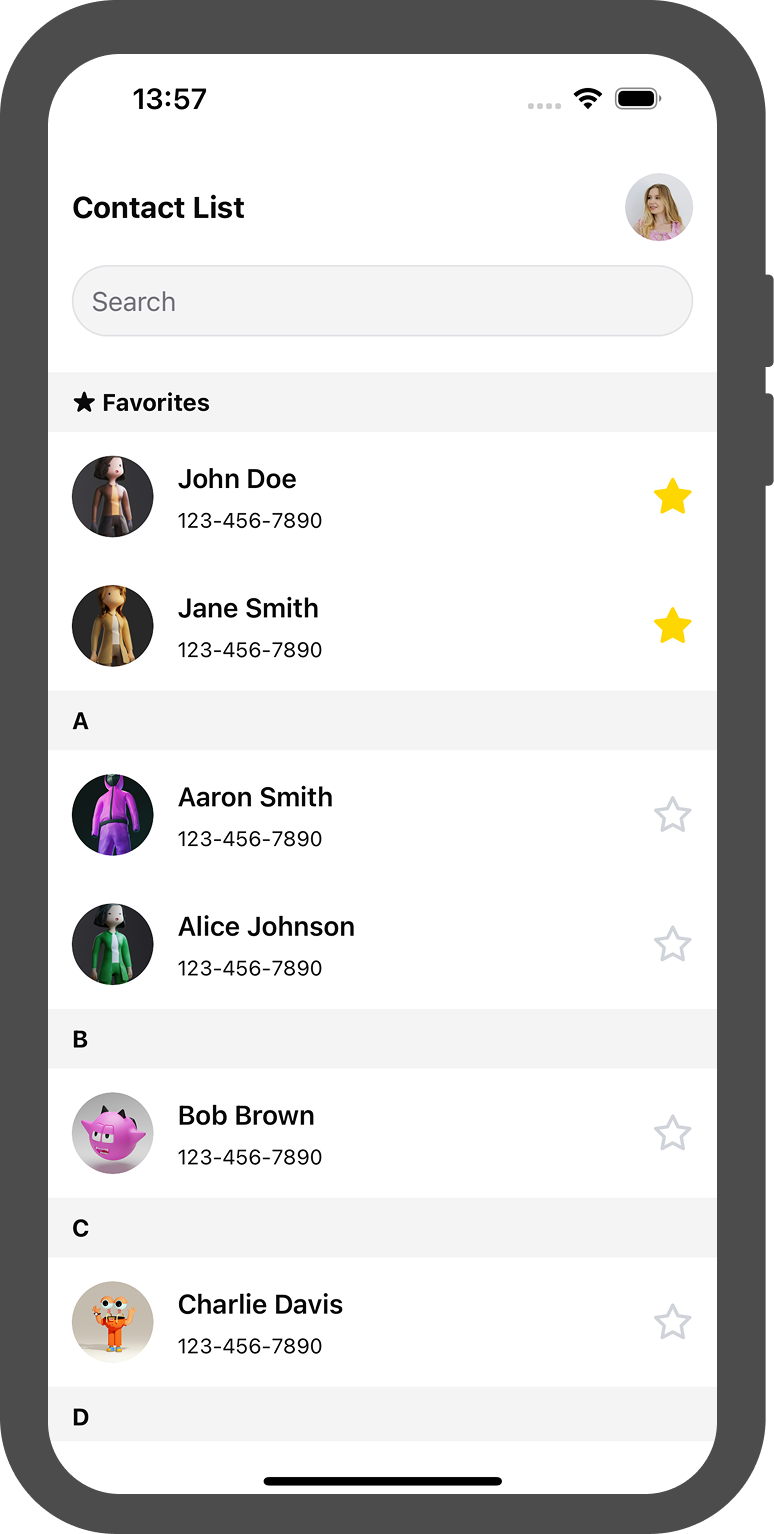The height and width of the screenshot is (1534, 774).
Task: Click Aaron Smith's purple avatar
Action: 112,814
